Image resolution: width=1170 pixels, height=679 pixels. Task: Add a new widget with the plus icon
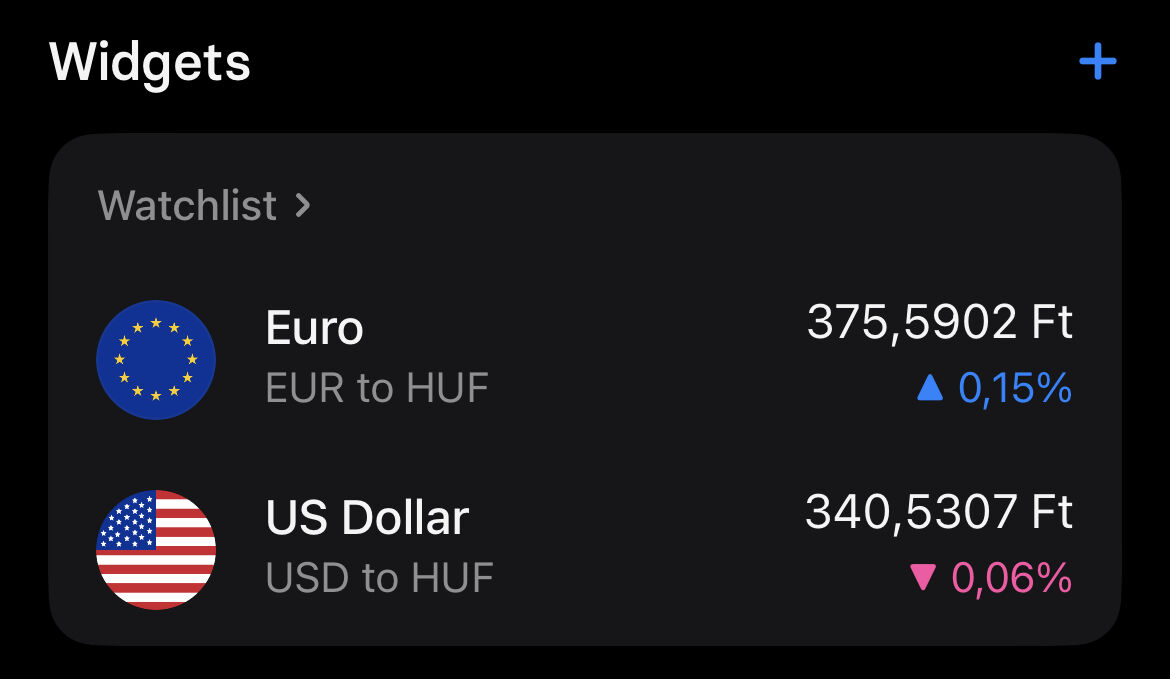[1097, 63]
